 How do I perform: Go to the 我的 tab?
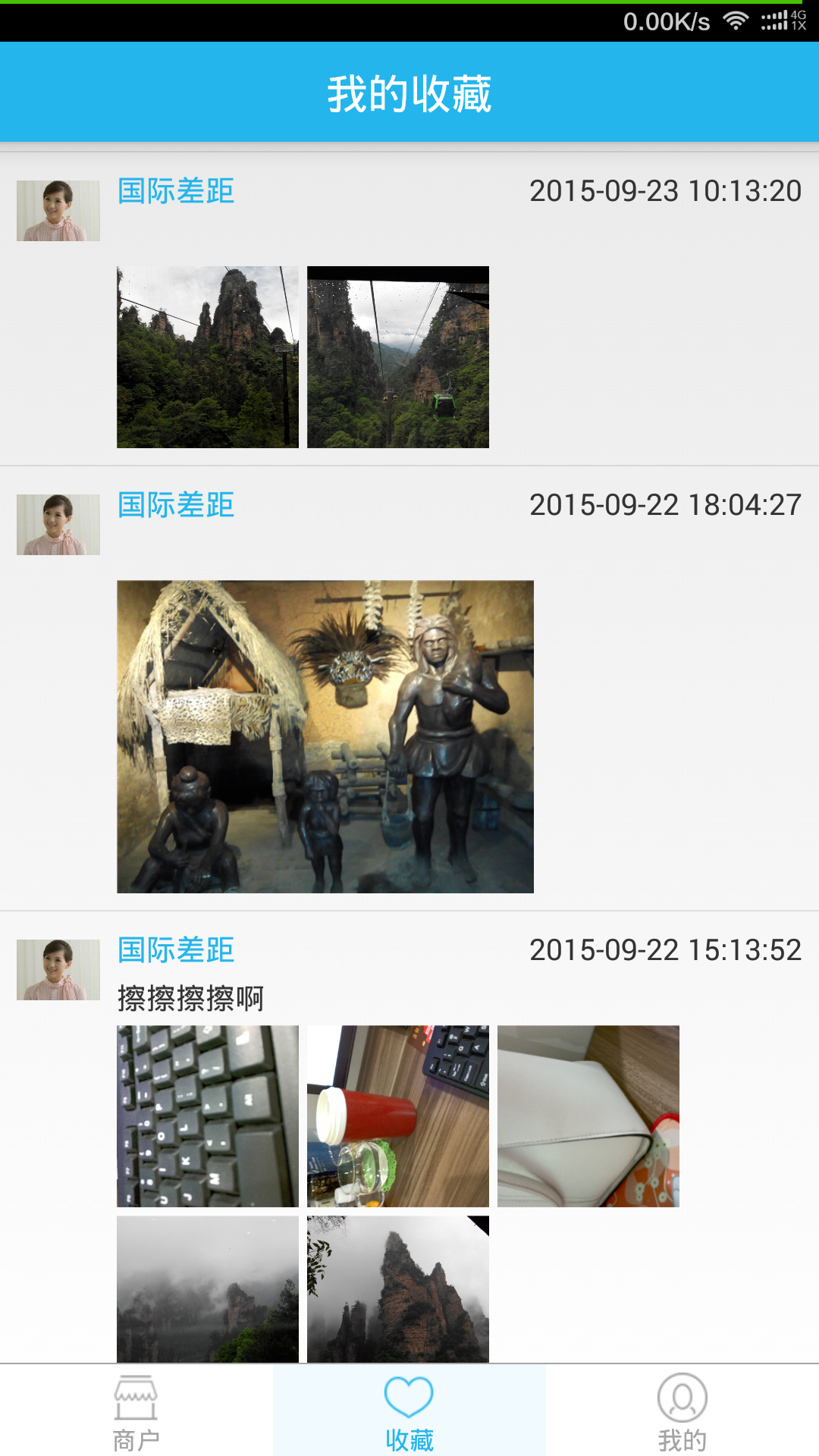(x=682, y=1410)
